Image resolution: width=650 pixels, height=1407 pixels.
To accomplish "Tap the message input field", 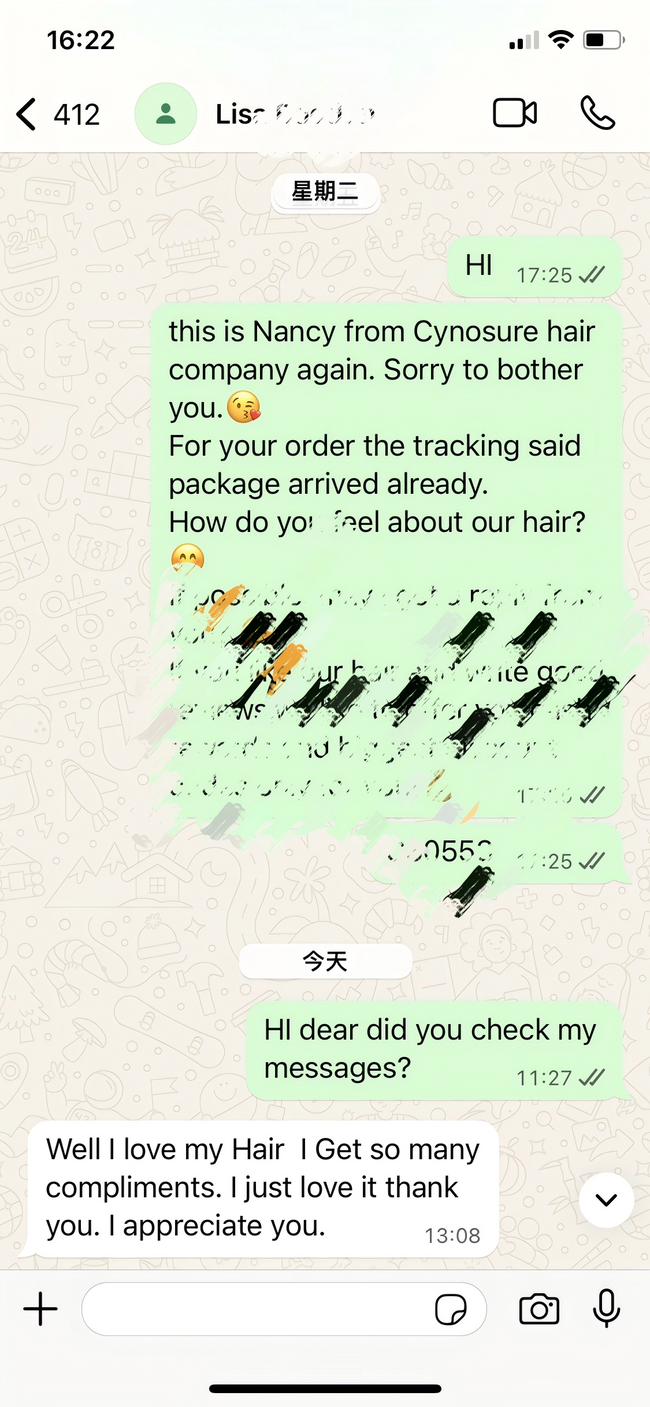I will [x=255, y=1309].
